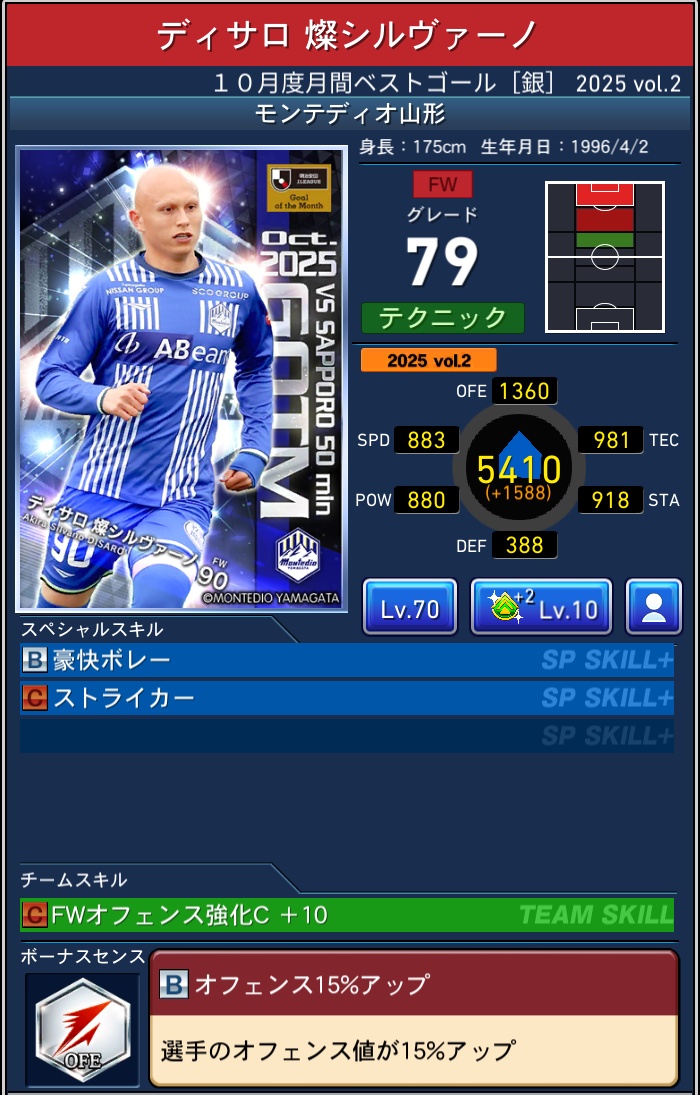This screenshot has height=1095, width=700.
Task: Open the player profile silhouette icon
Action: [653, 607]
